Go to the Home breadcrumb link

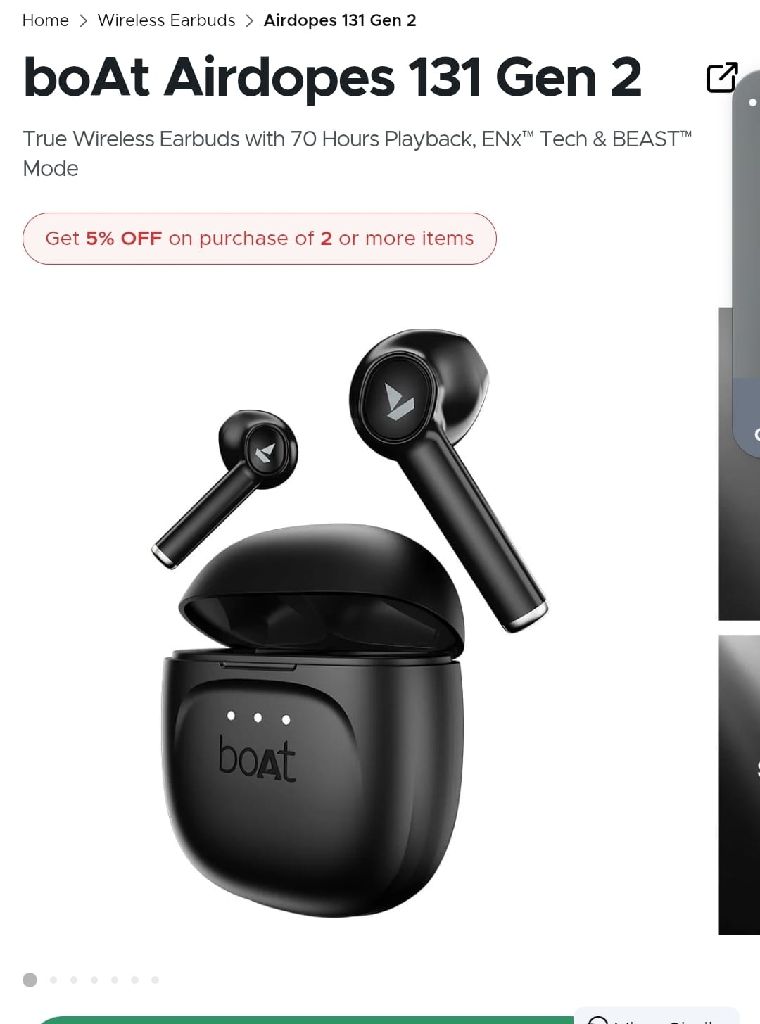(45, 20)
